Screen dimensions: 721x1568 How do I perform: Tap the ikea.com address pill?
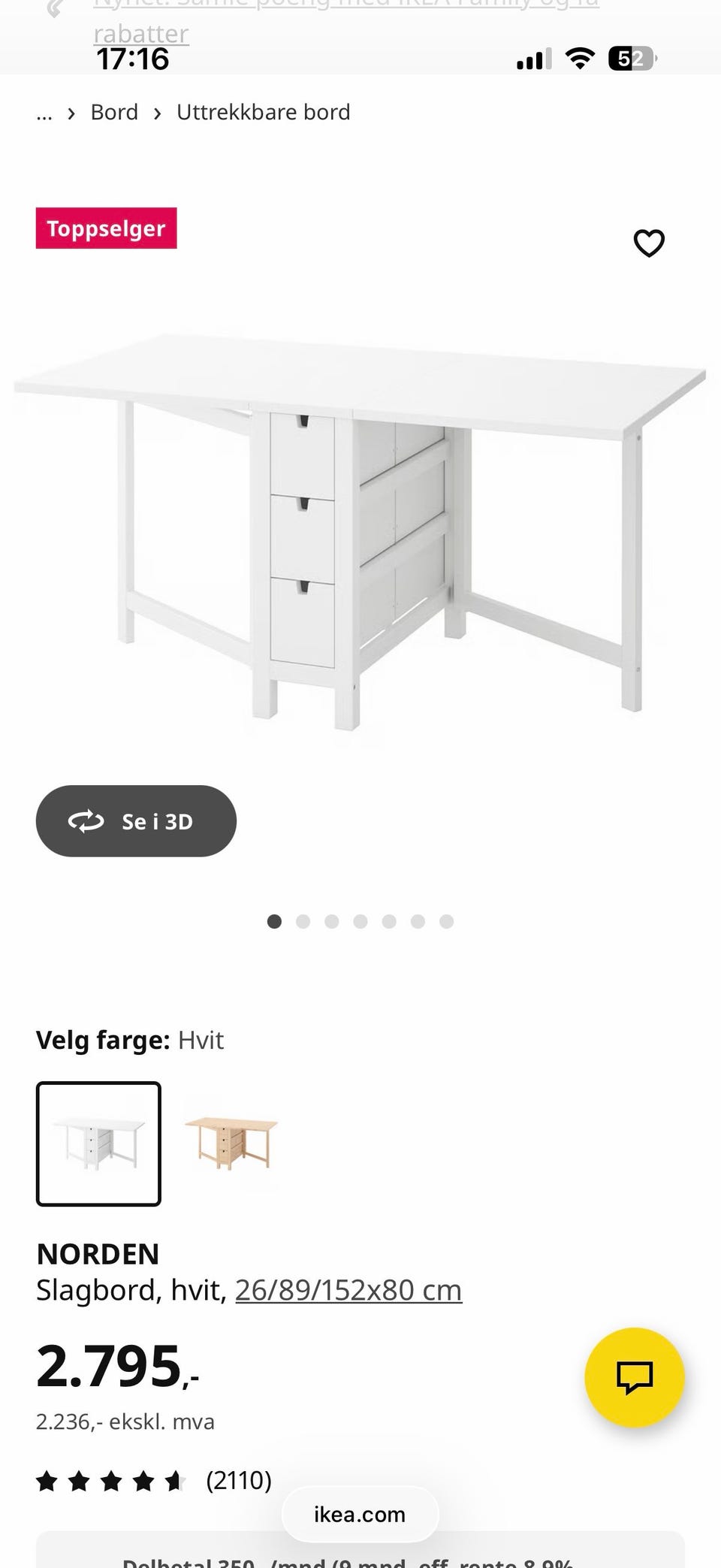coord(360,1514)
